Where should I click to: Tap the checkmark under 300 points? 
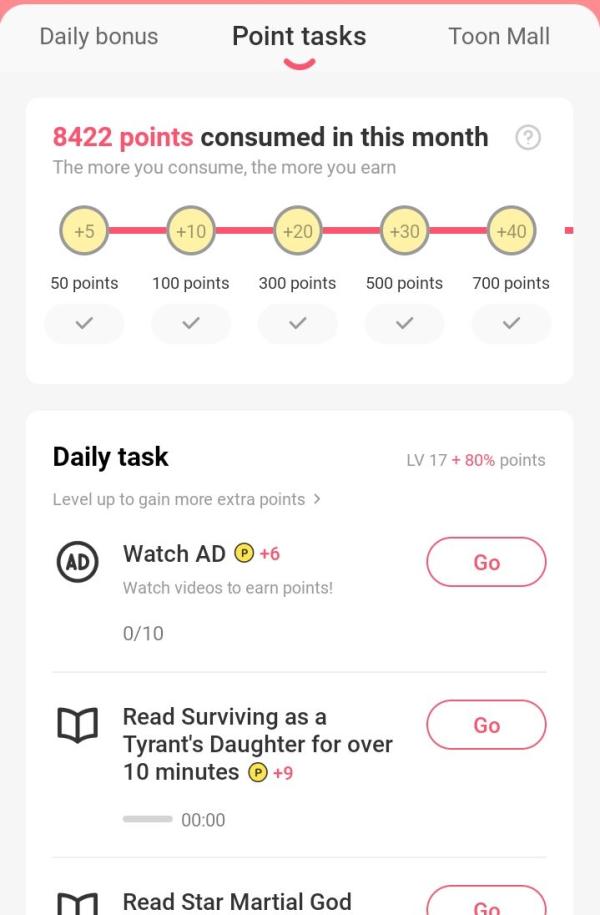(297, 323)
